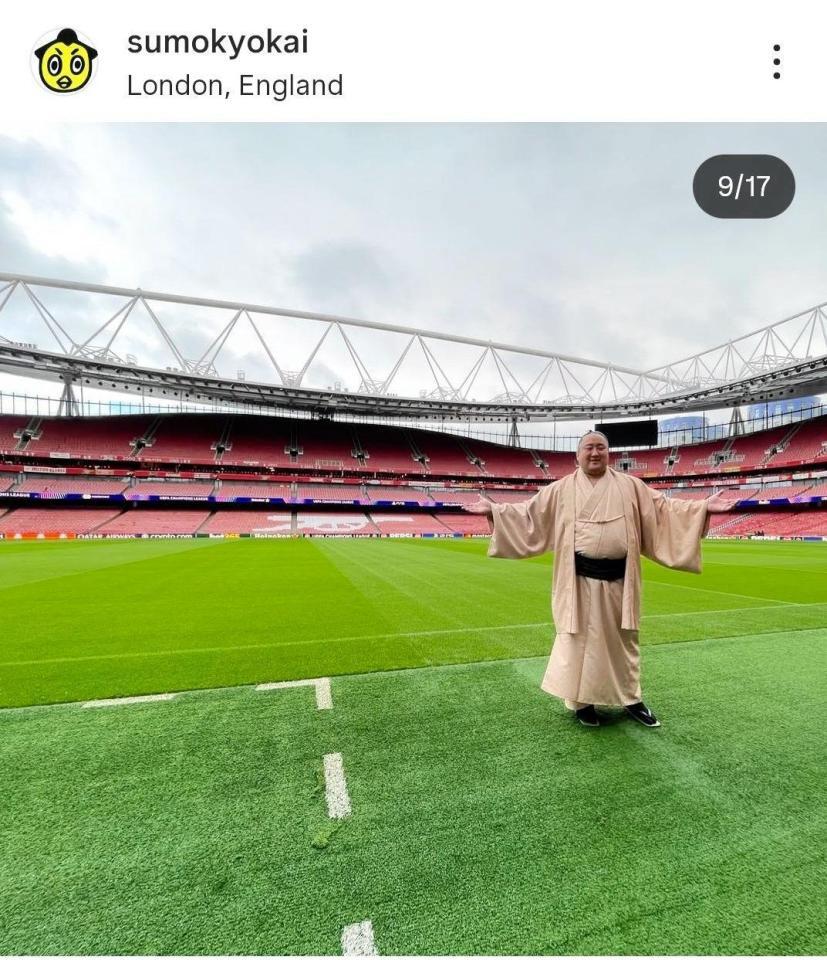Open the sumokyokai profile avatar
Screen dimensions: 827x960
65,62
